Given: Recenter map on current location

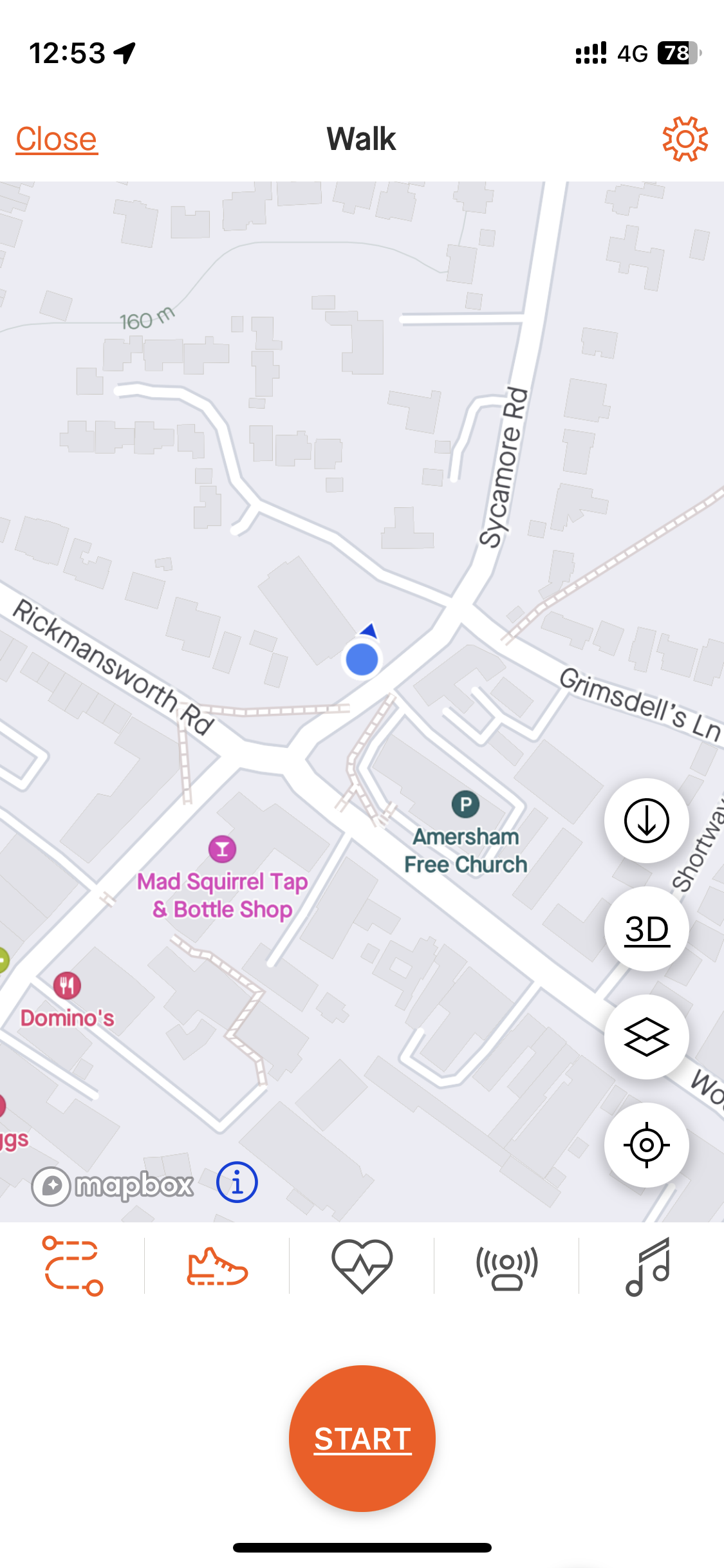Looking at the screenshot, I should 646,1145.
